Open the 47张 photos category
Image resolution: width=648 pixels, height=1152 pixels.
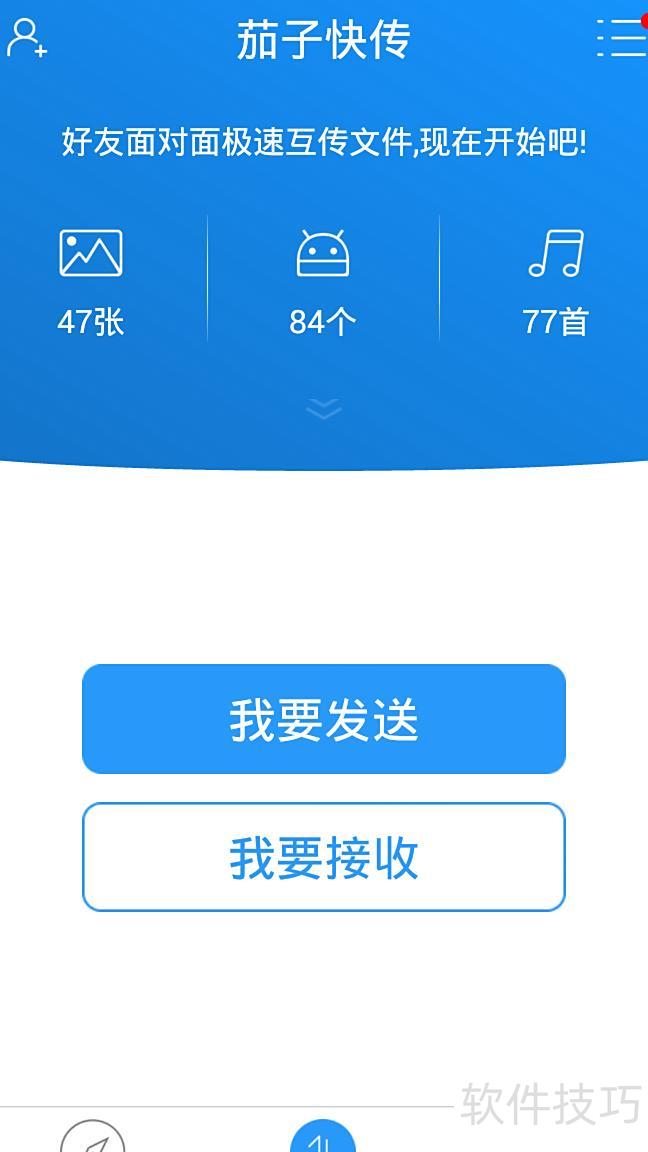(x=91, y=282)
